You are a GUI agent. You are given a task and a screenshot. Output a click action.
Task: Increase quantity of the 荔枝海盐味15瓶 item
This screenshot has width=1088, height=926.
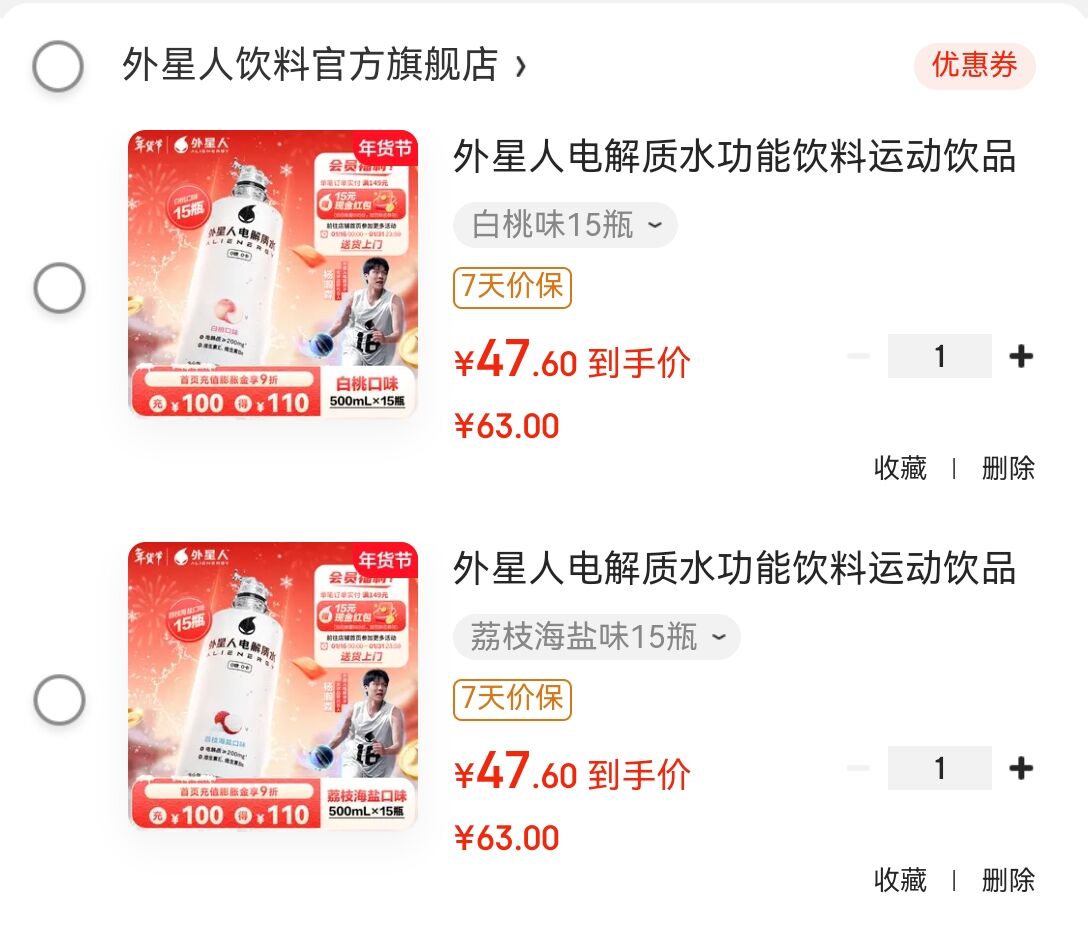(1021, 769)
